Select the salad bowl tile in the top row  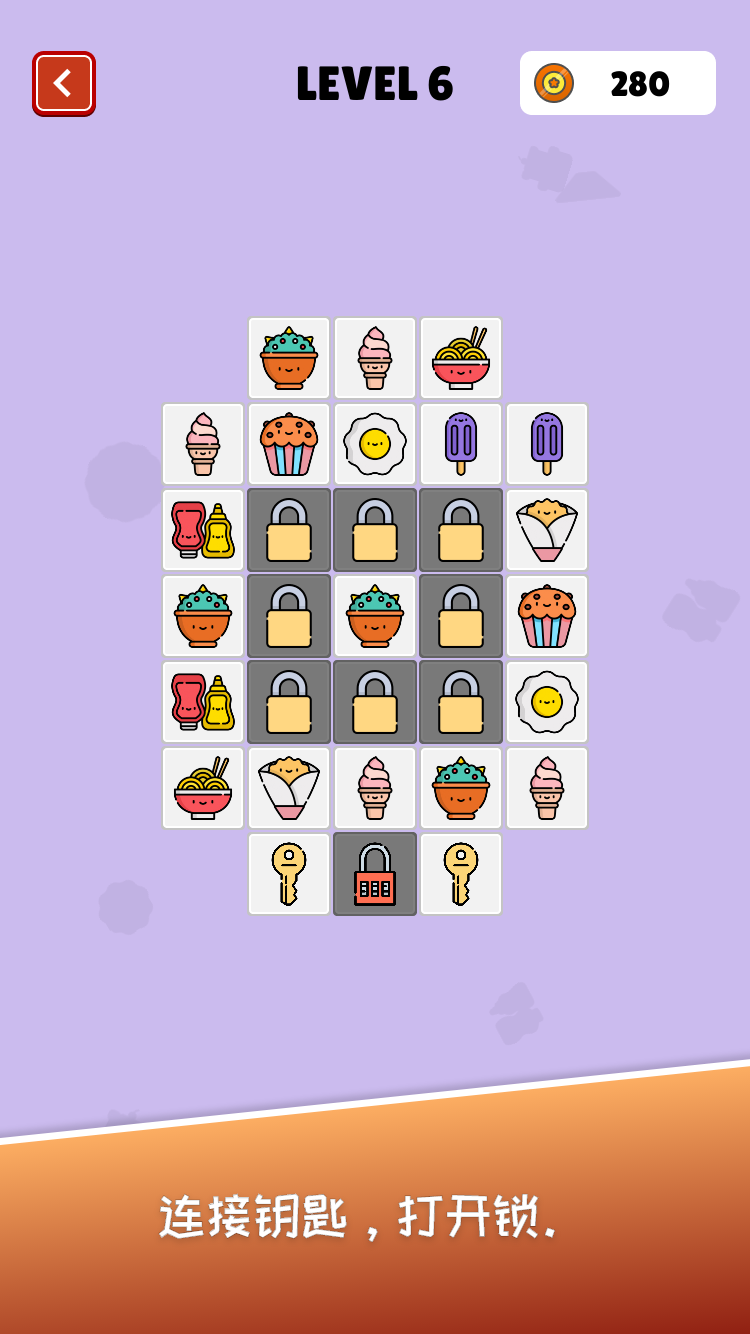tap(289, 358)
